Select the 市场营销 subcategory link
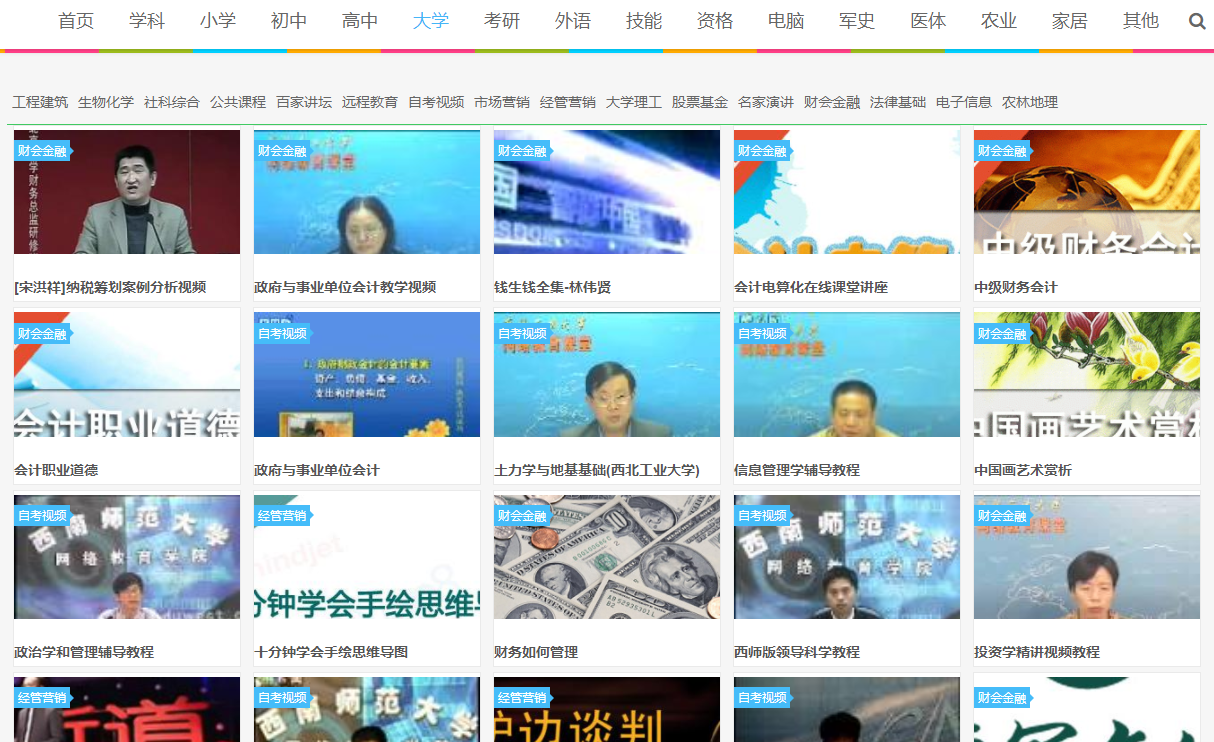Screen dimensions: 1214x742 coord(502,102)
